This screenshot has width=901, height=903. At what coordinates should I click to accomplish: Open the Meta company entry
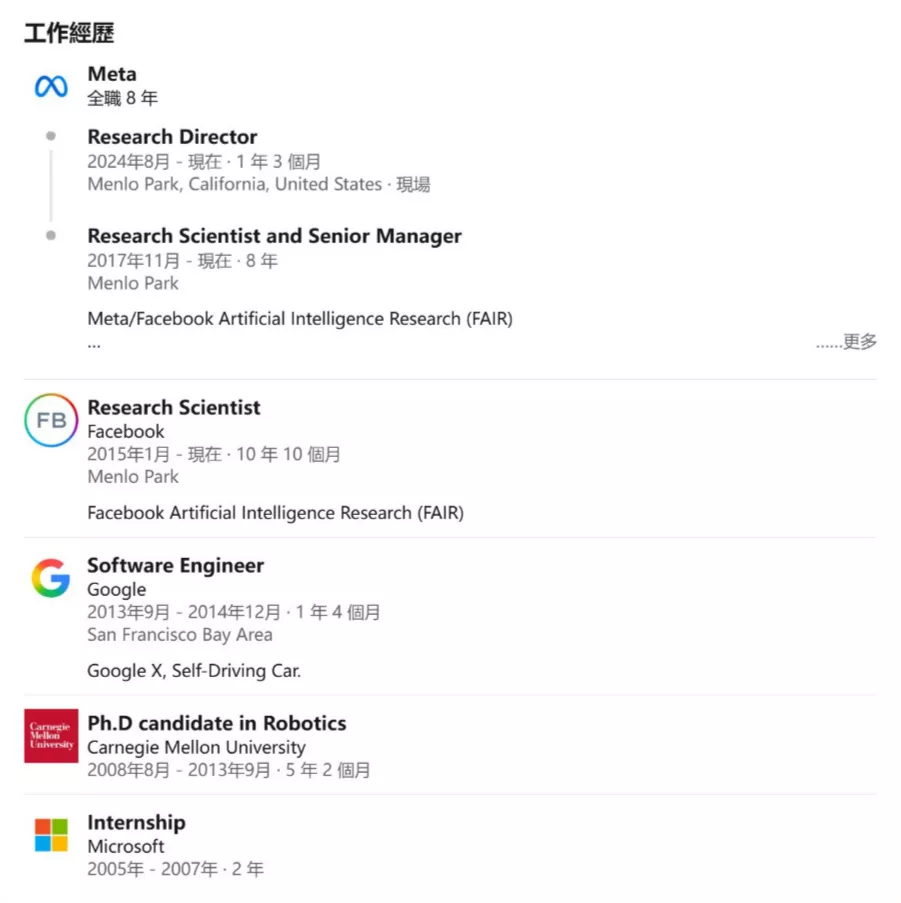pyautogui.click(x=112, y=74)
